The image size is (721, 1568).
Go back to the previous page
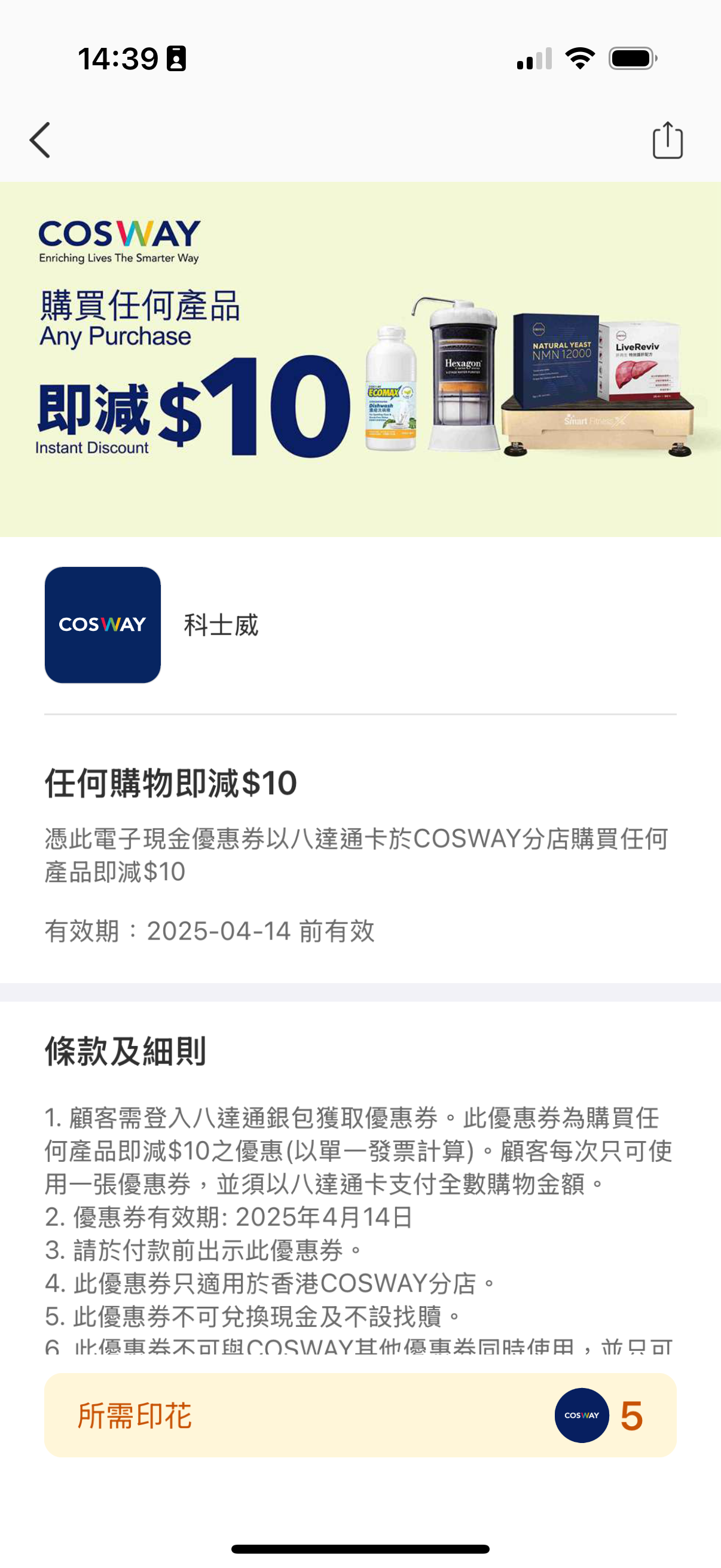pyautogui.click(x=40, y=140)
